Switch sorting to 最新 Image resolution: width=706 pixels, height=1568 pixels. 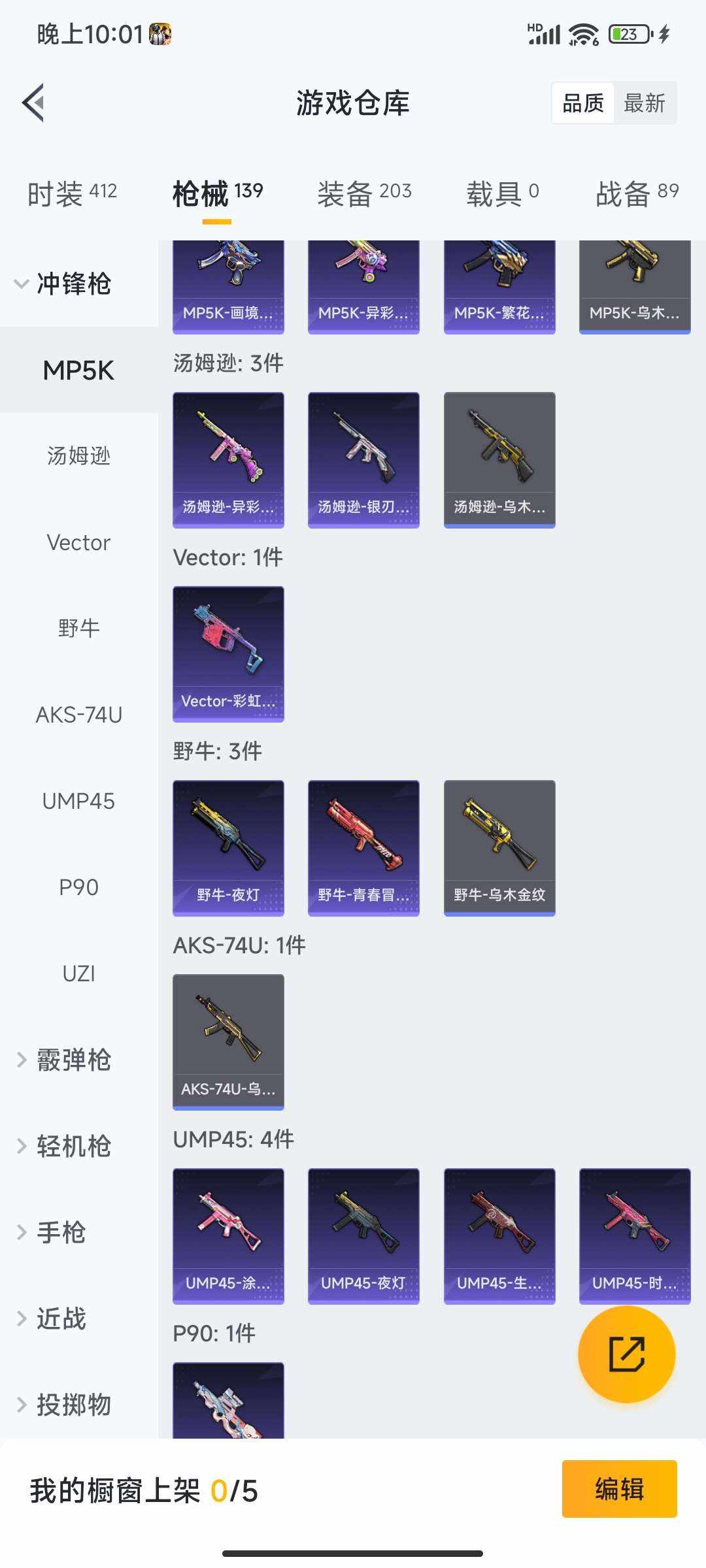pos(645,102)
